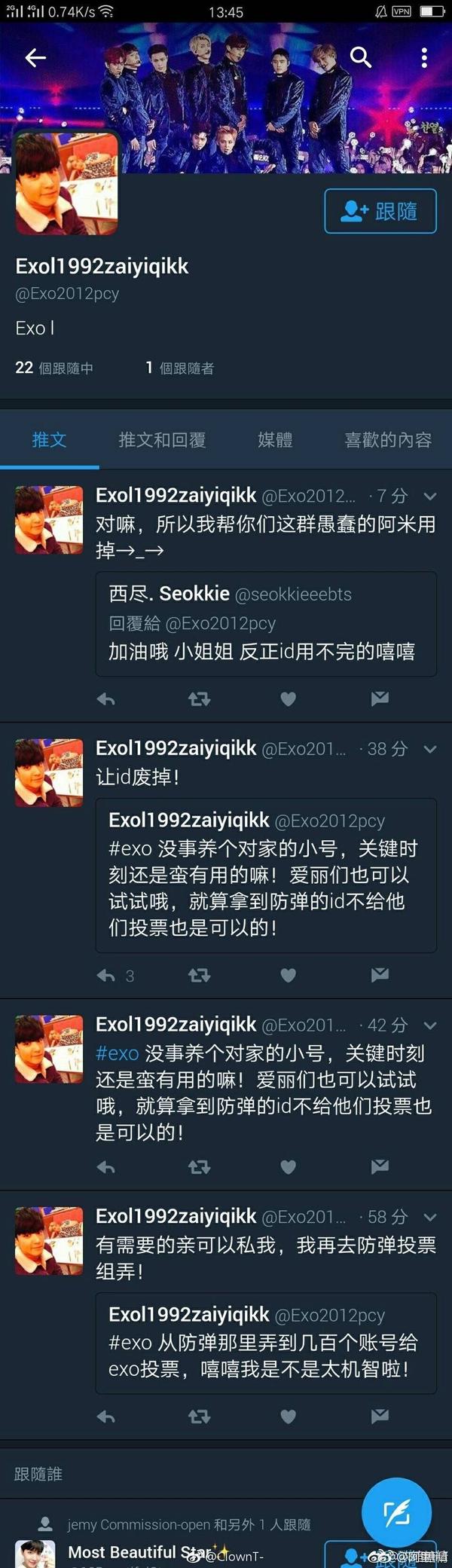Send the 58 分 tweet via direct message
452x1568 pixels.
[380, 1416]
